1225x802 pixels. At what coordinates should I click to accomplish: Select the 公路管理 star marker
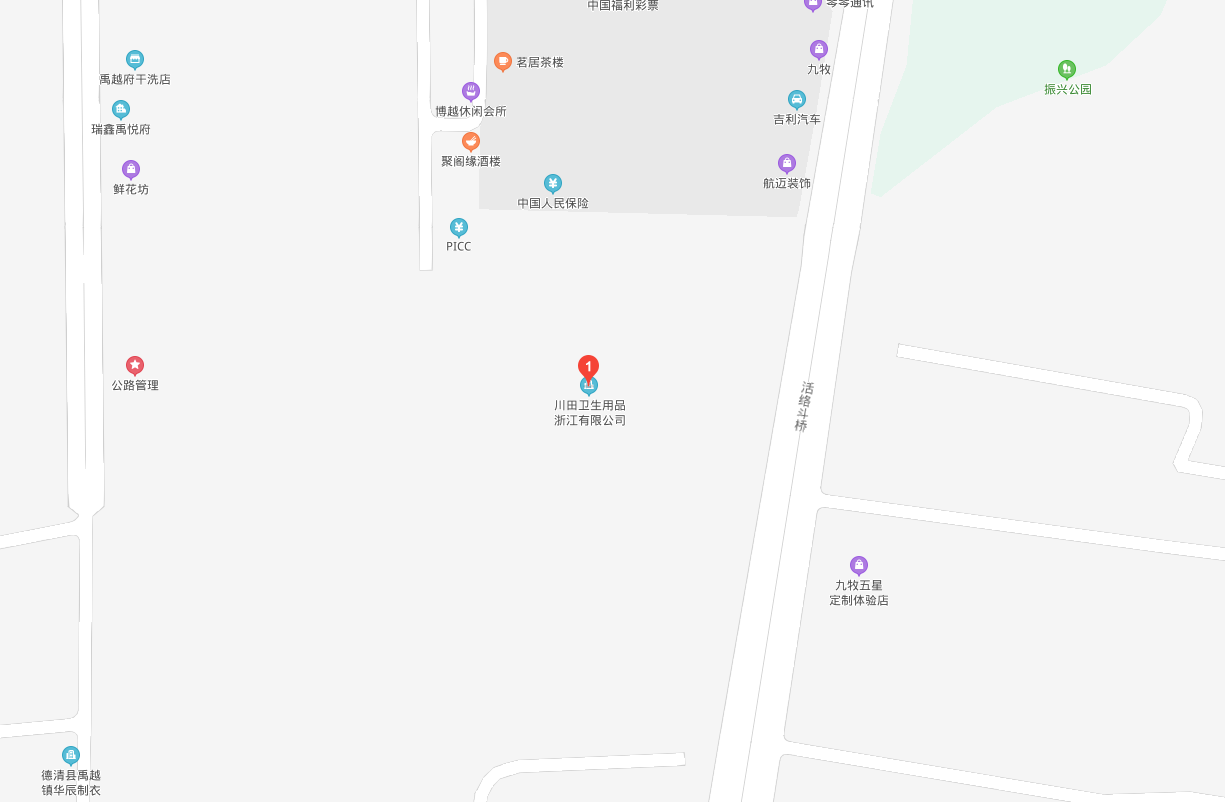[135, 366]
